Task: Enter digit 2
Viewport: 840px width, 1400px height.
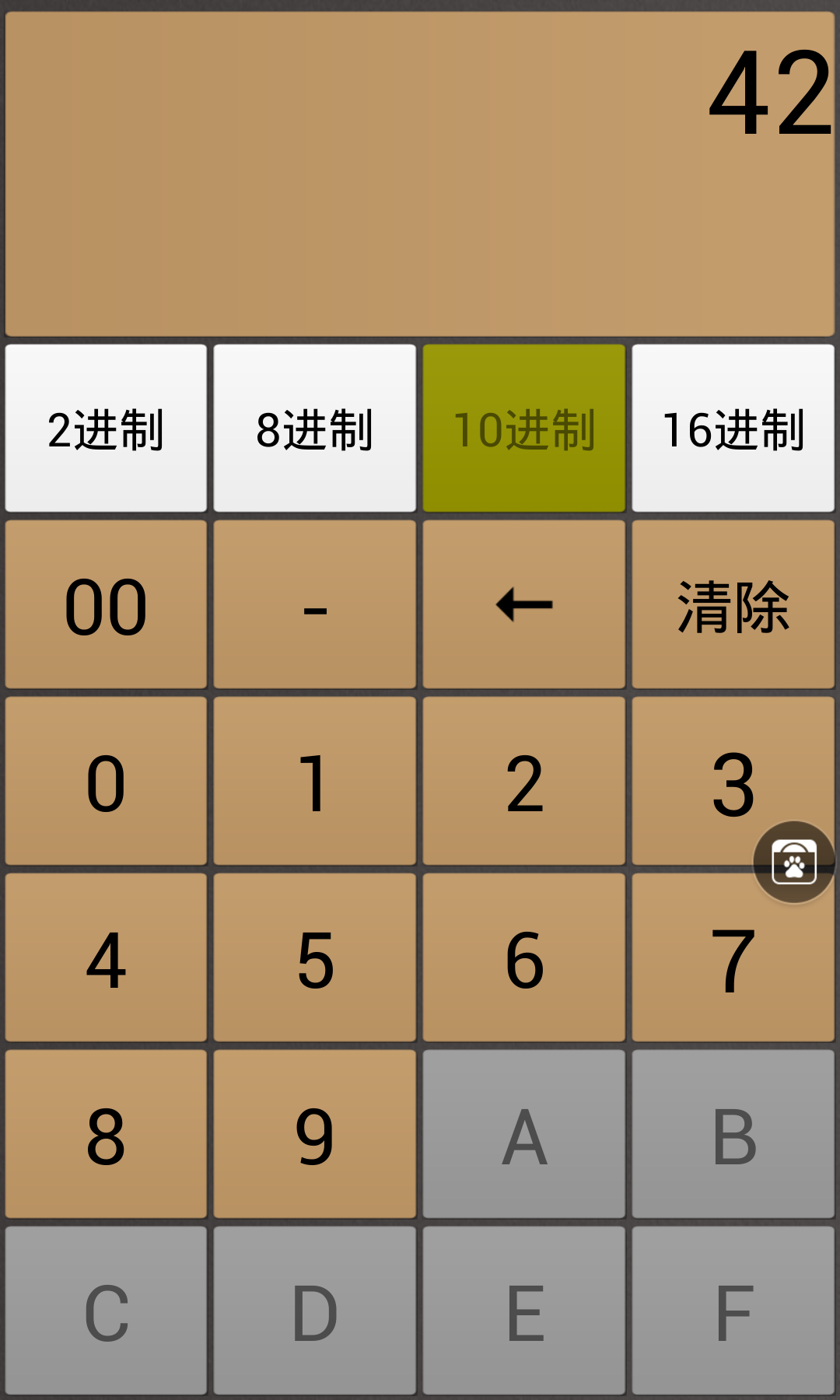Action: click(523, 782)
